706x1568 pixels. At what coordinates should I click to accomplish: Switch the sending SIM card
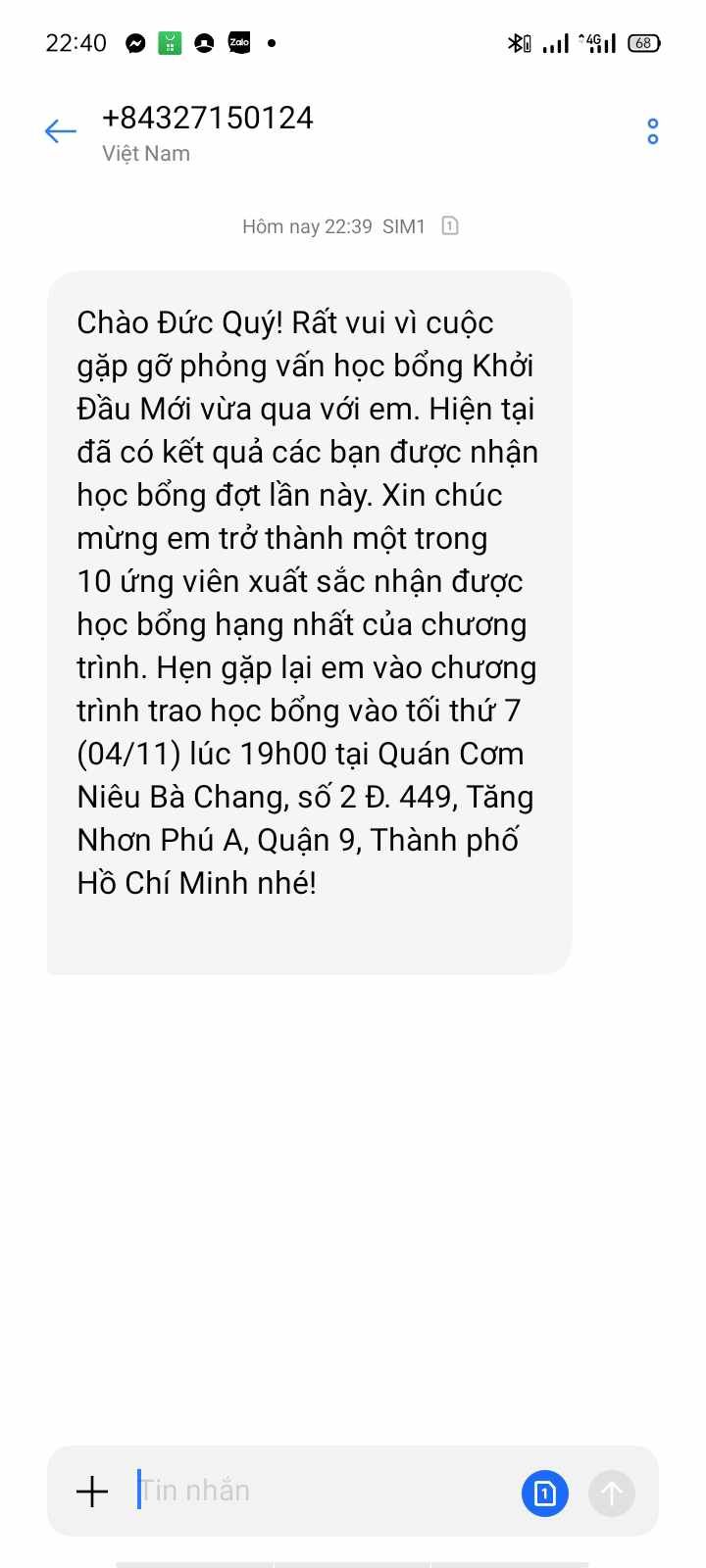545,1494
